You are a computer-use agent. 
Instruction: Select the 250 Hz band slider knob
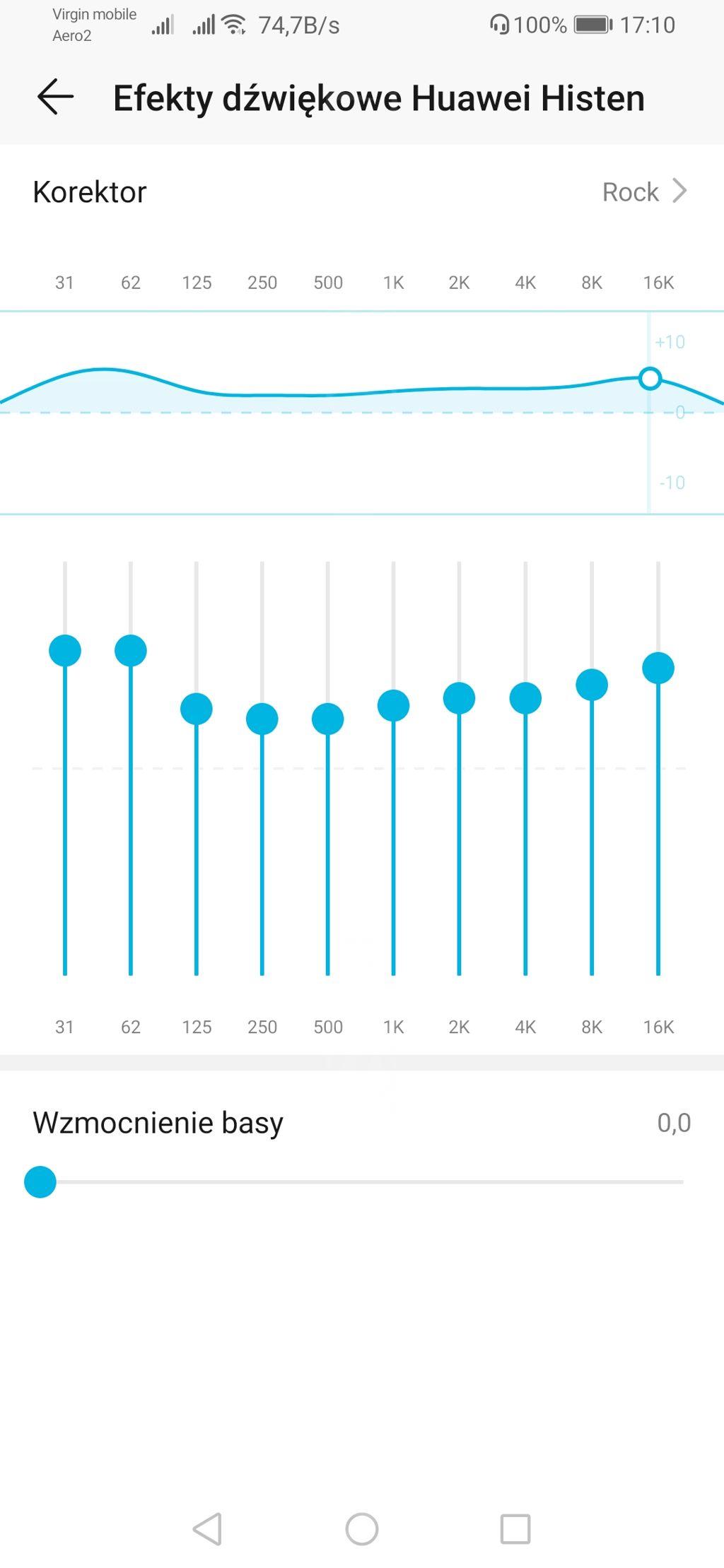pyautogui.click(x=262, y=719)
